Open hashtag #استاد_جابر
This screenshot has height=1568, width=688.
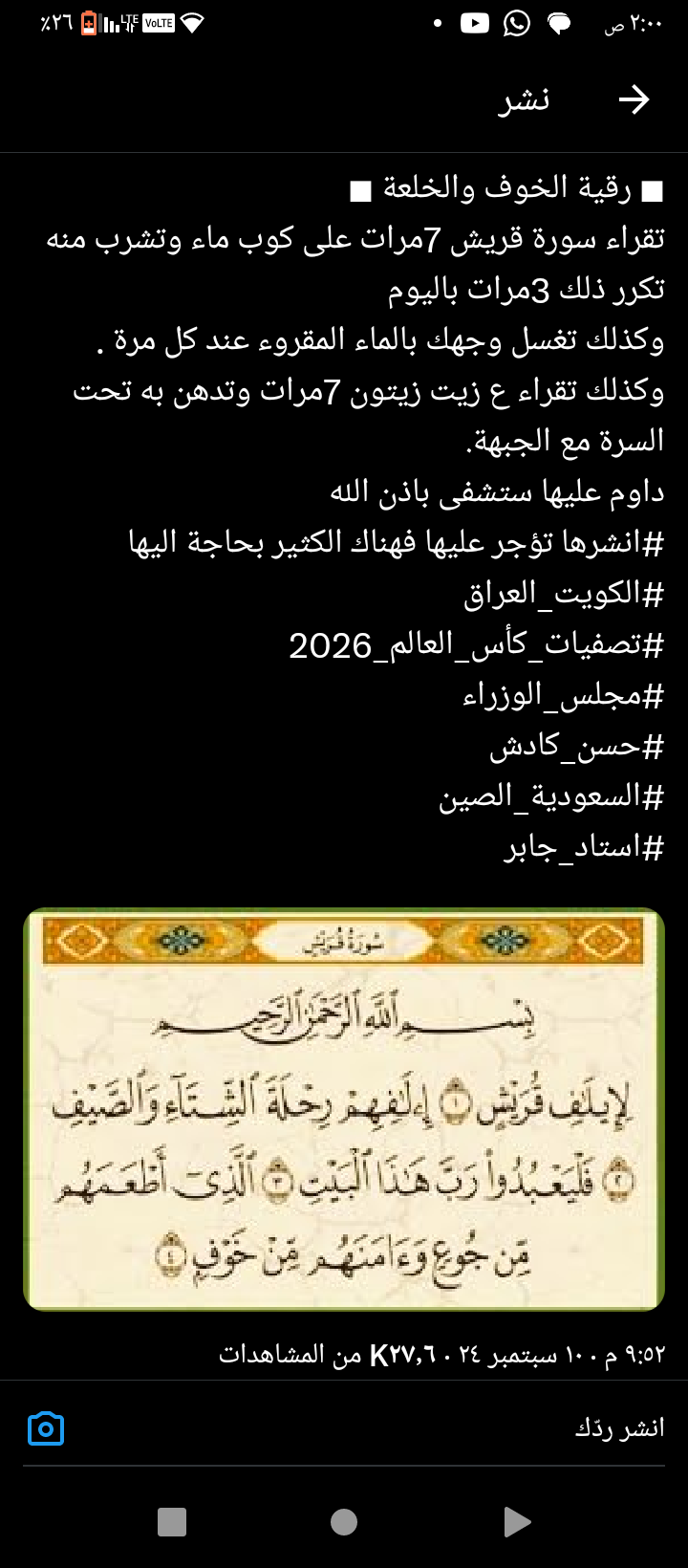[x=584, y=848]
